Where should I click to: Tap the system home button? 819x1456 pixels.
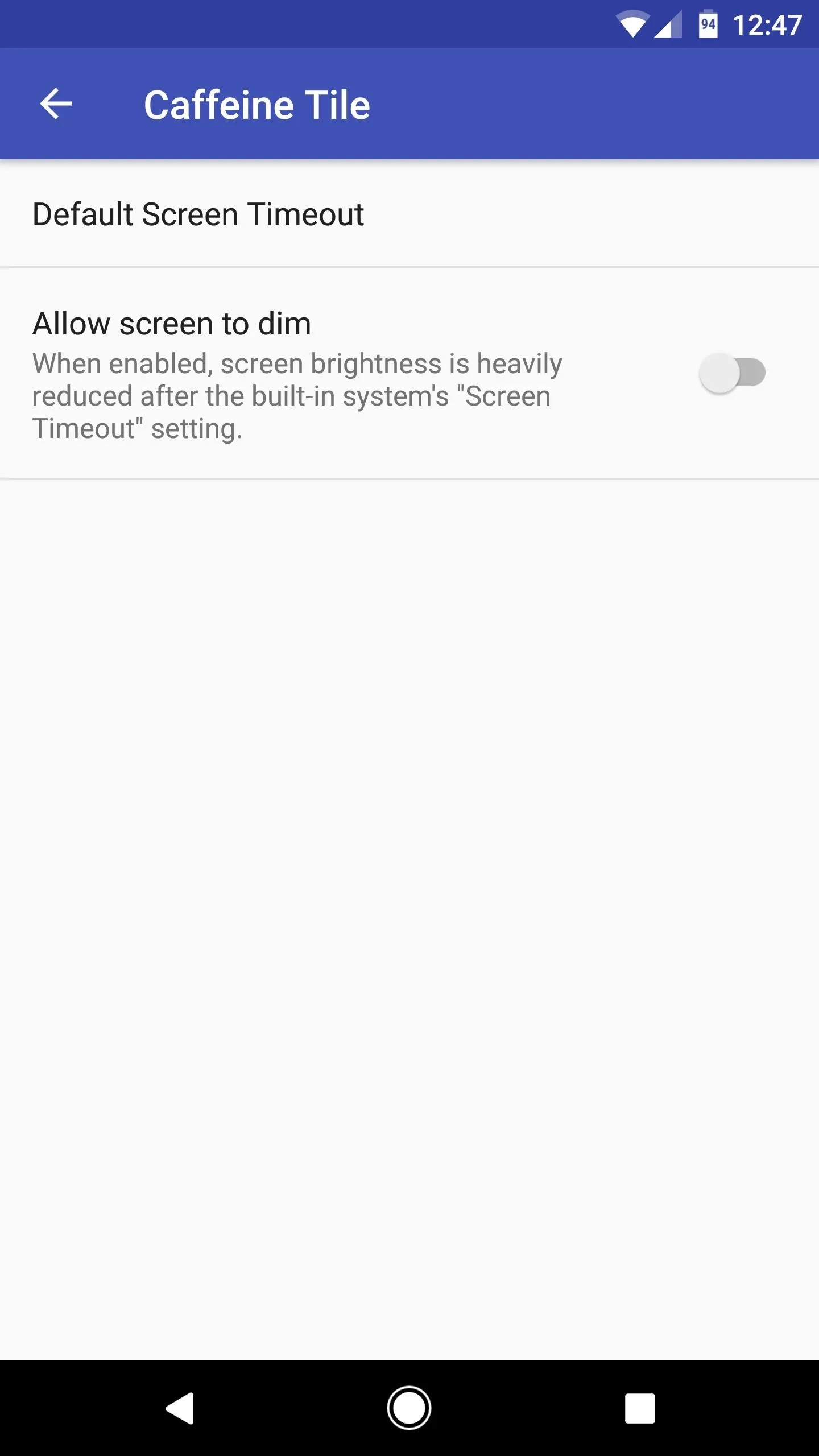pos(409,1408)
